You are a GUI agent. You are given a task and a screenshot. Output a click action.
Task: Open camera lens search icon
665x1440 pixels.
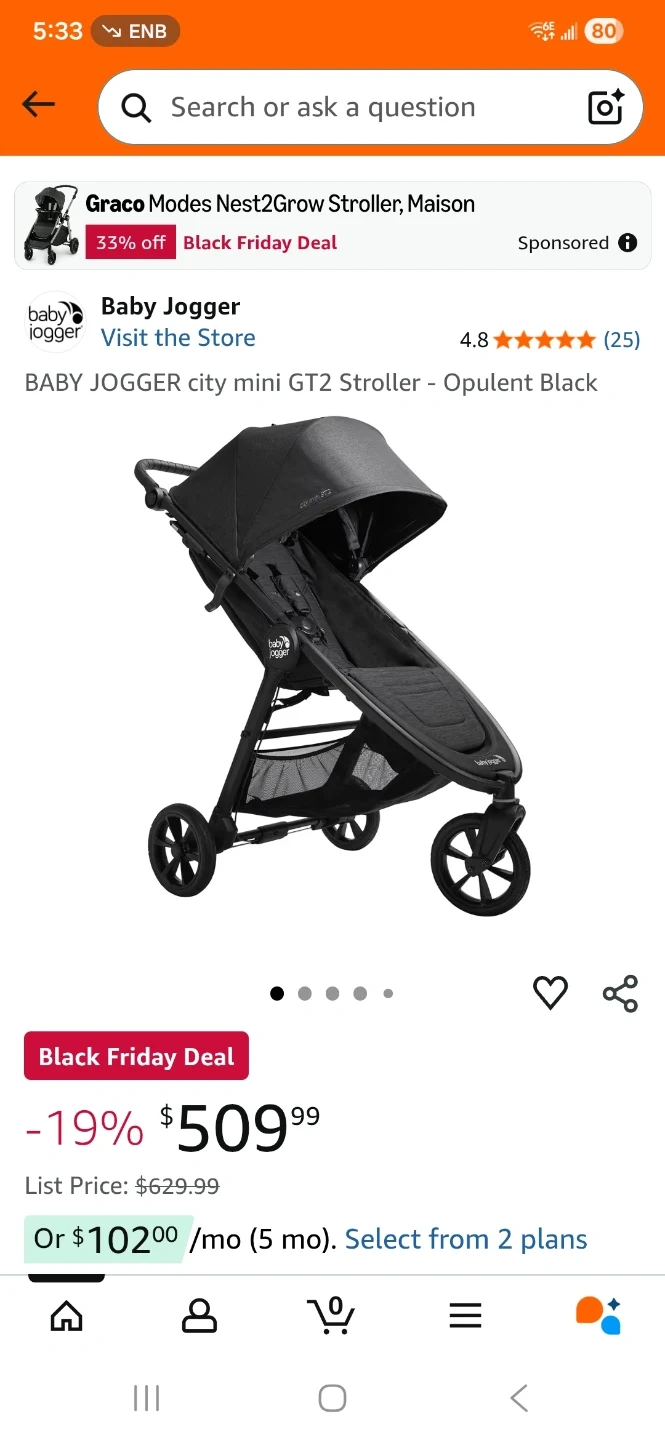tap(605, 107)
